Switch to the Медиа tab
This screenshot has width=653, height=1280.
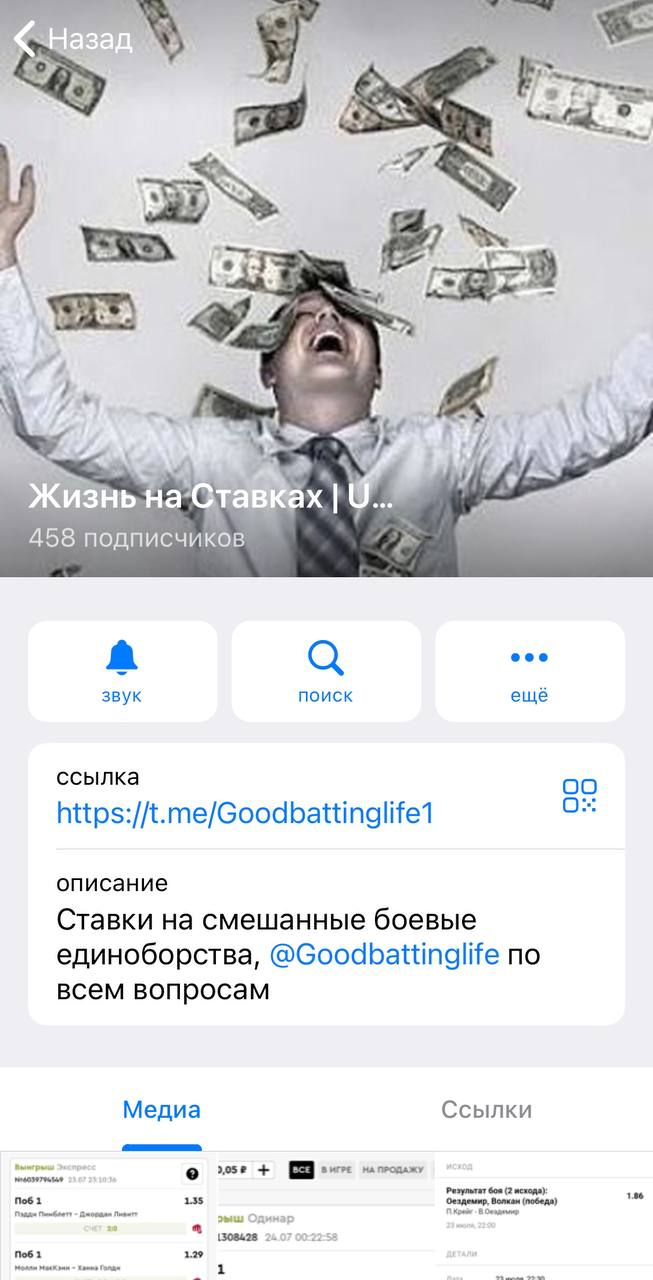pos(162,1109)
